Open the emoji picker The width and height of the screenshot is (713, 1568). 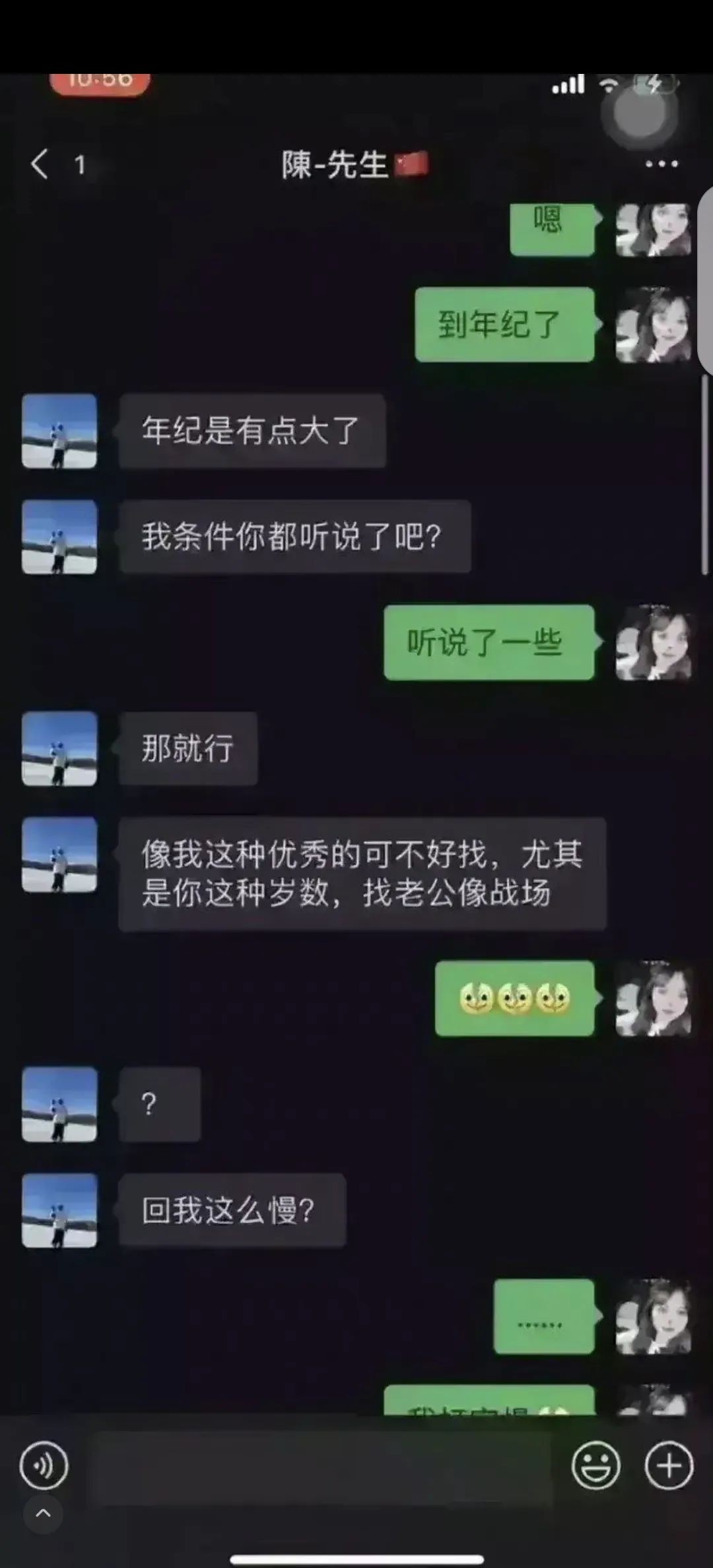coord(595,1466)
